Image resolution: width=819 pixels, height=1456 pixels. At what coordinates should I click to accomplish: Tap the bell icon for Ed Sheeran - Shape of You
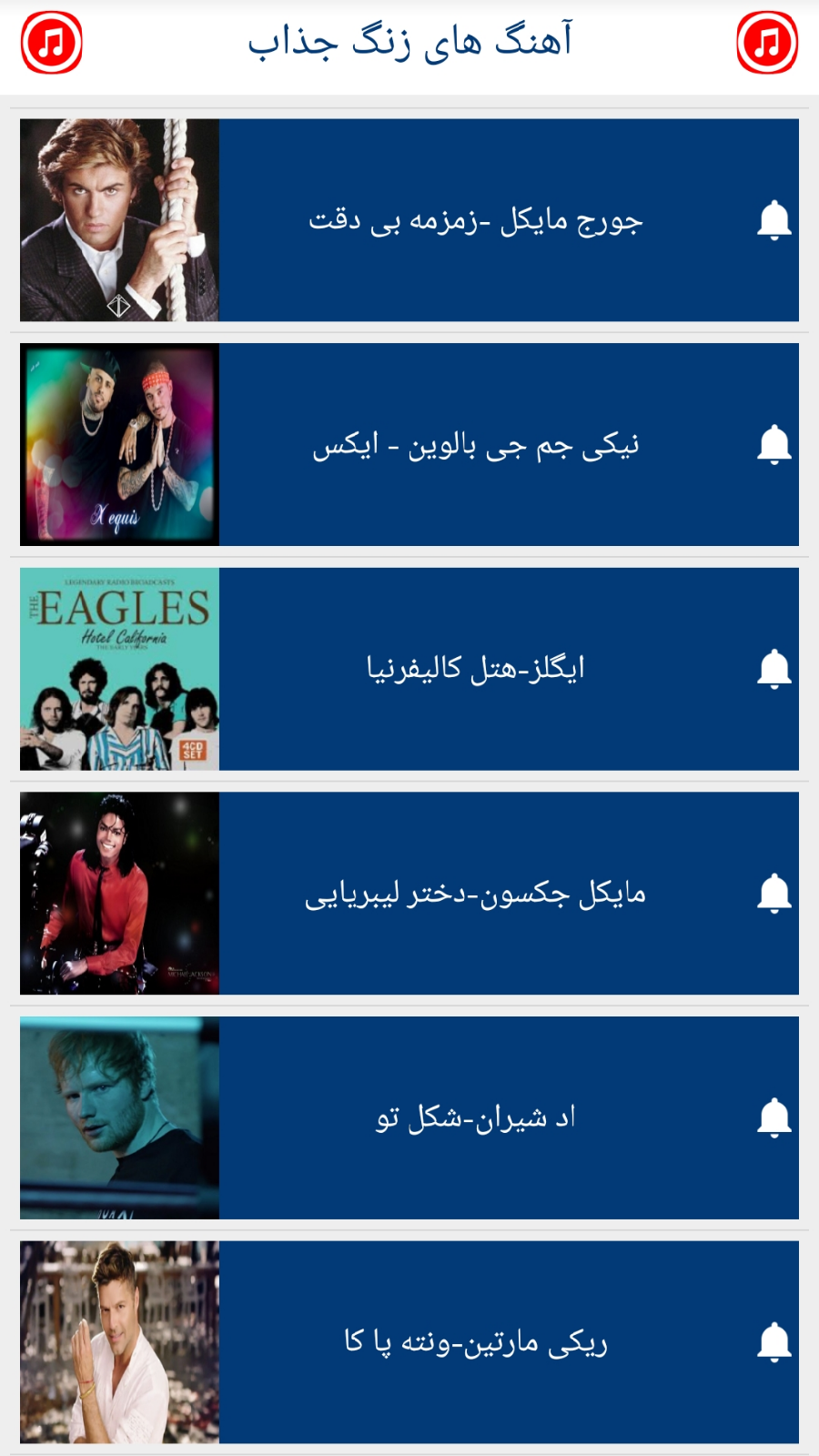773,1117
